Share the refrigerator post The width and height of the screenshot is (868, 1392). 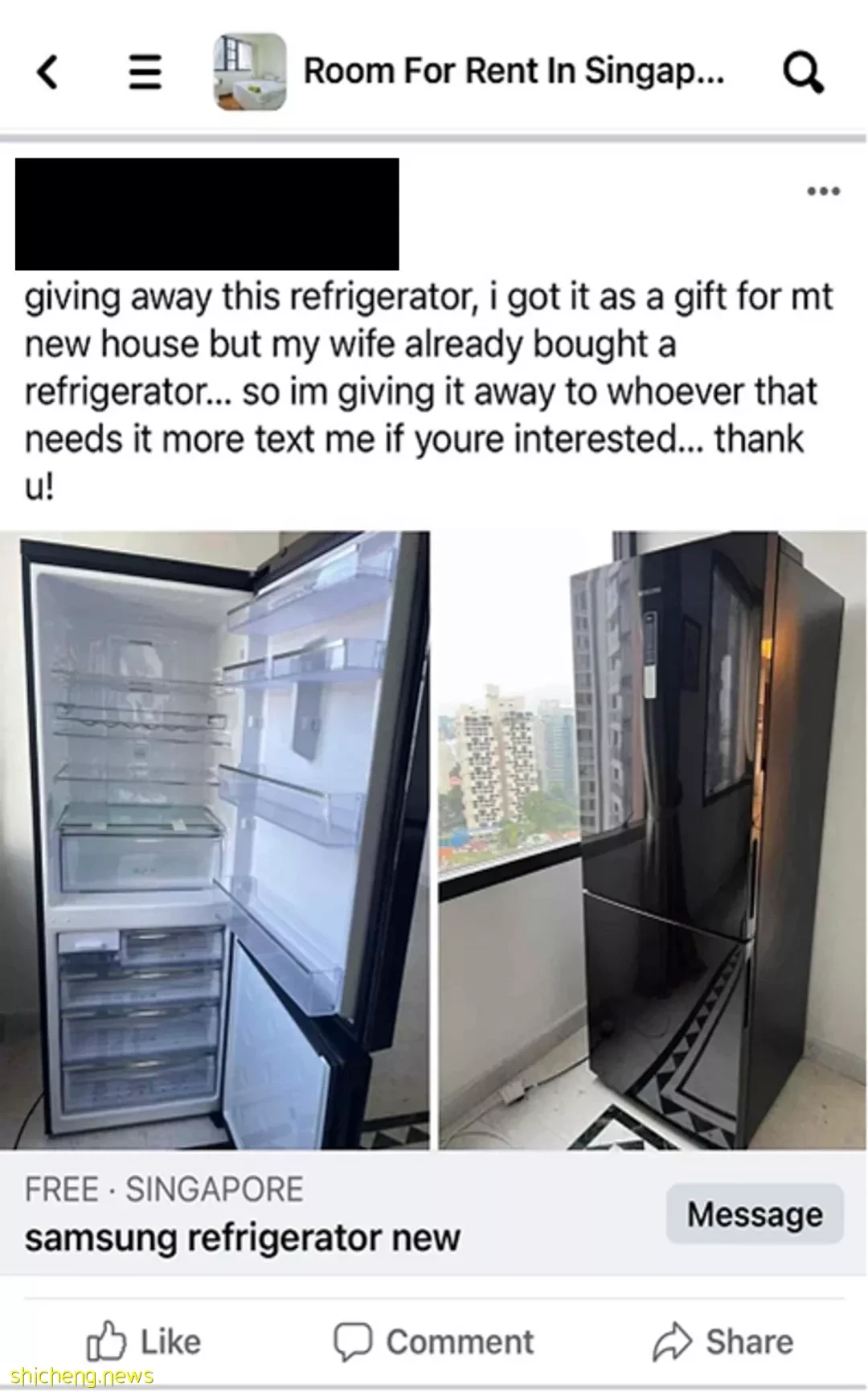[x=723, y=1342]
